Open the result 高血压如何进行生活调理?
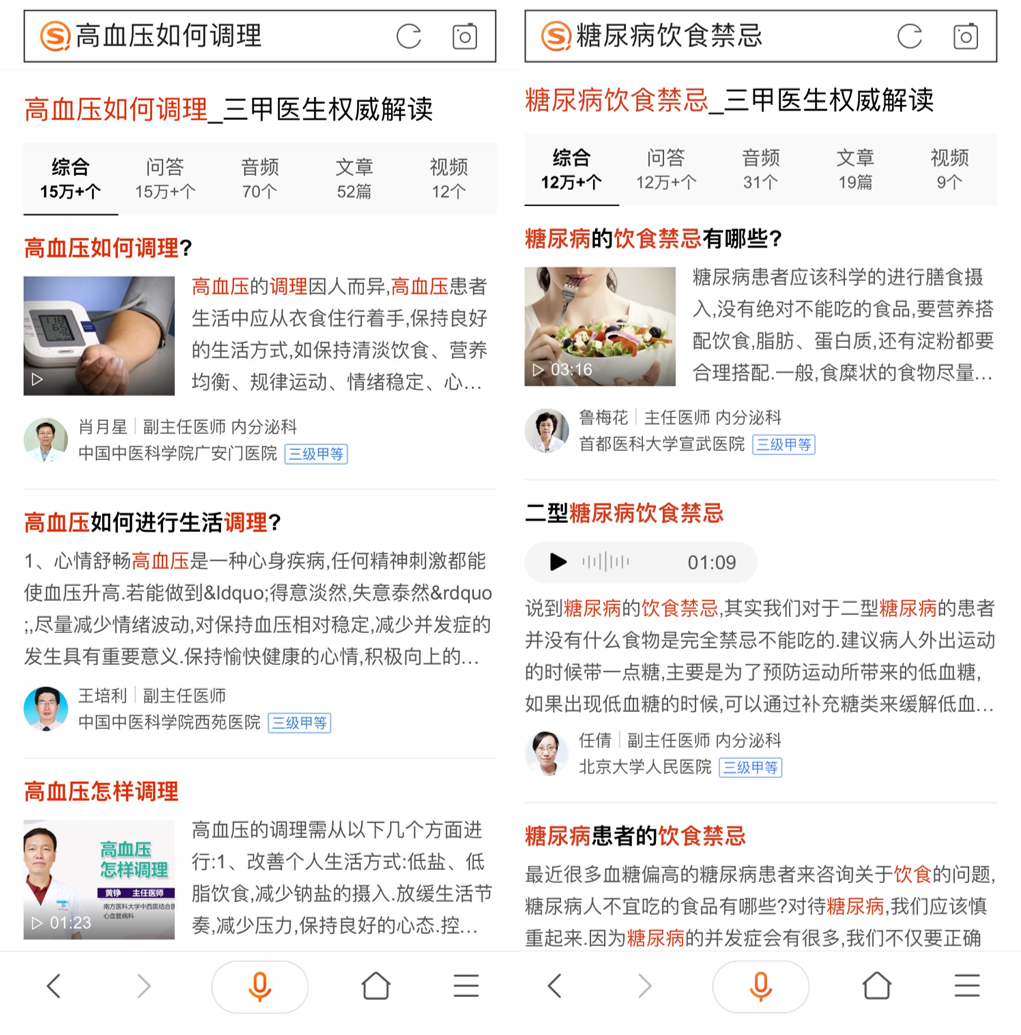This screenshot has height=1035, width=1021. tap(152, 522)
